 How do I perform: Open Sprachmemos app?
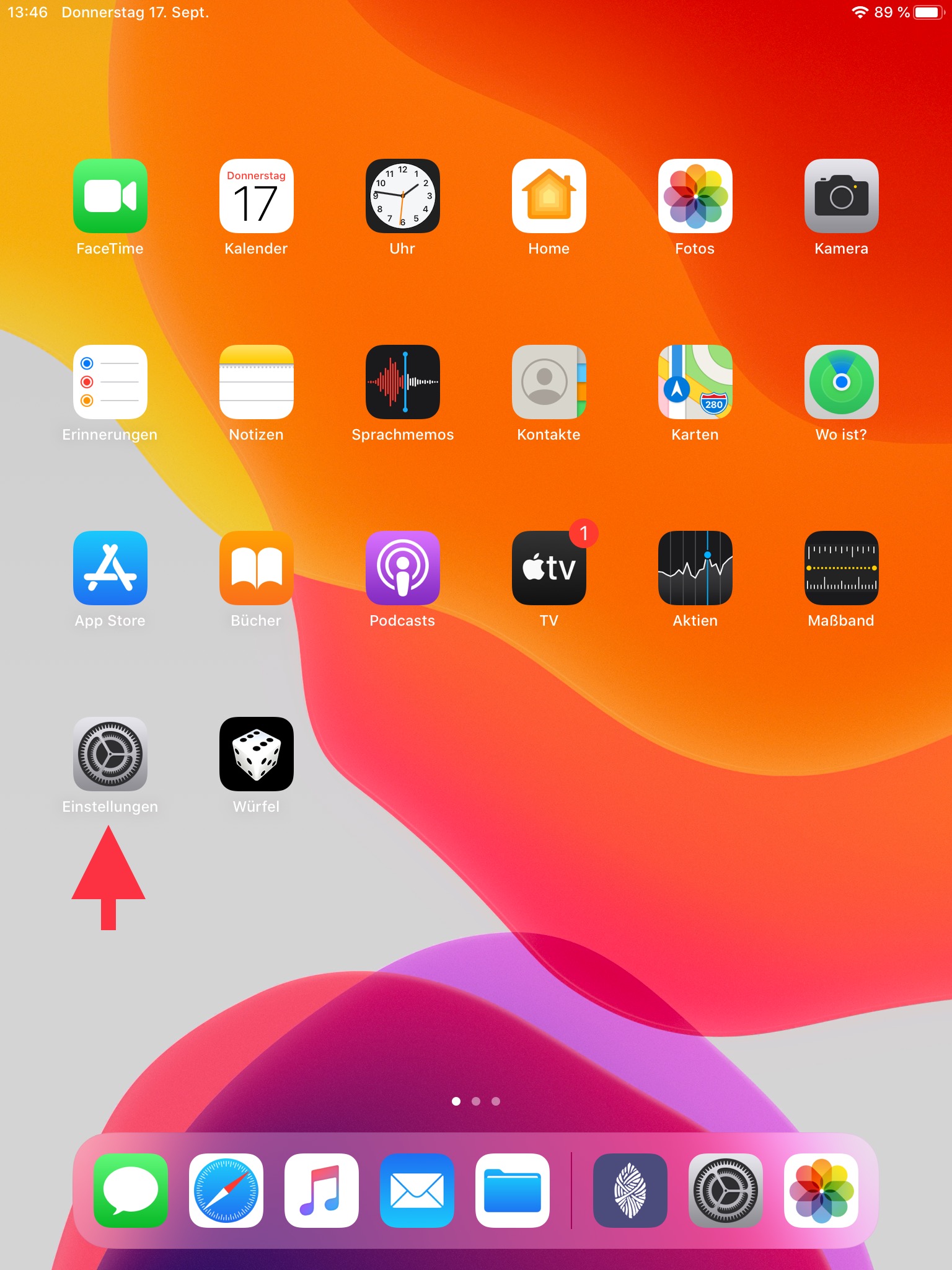(x=403, y=382)
